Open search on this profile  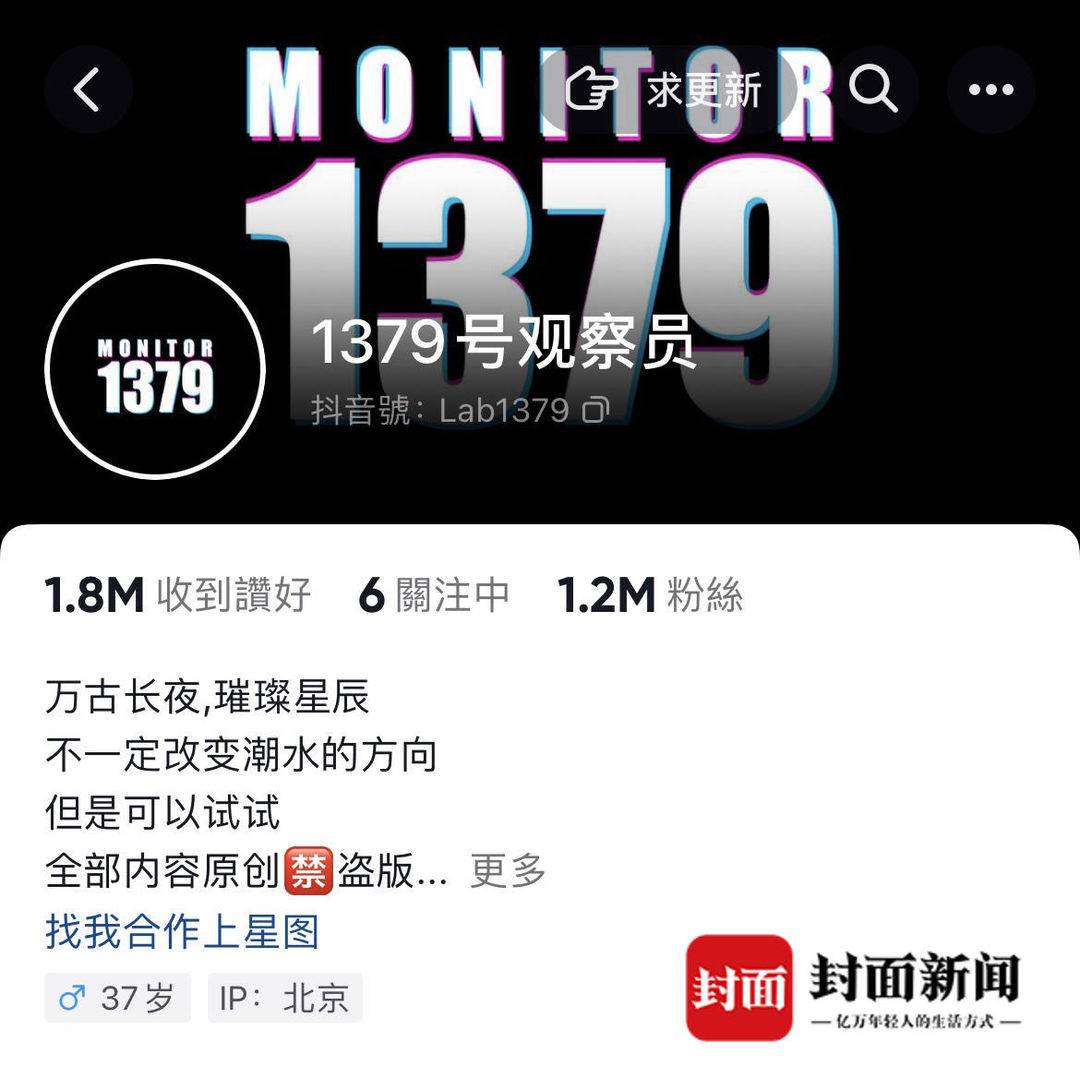click(873, 90)
